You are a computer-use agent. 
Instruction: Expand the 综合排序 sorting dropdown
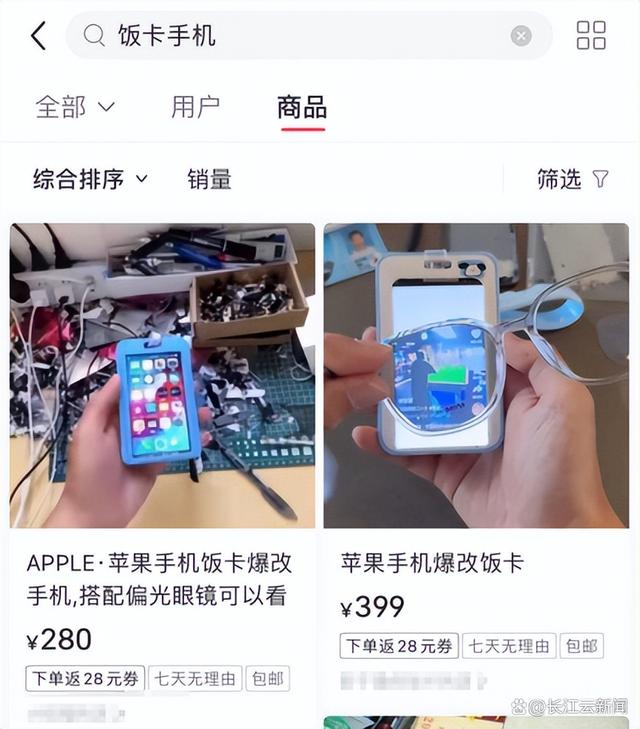[x=90, y=179]
